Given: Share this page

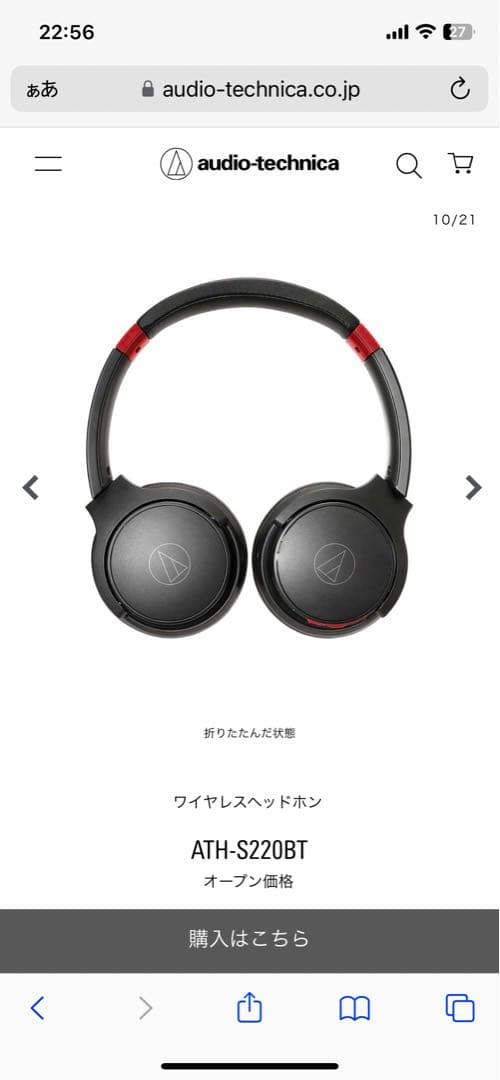Looking at the screenshot, I should (x=249, y=1007).
